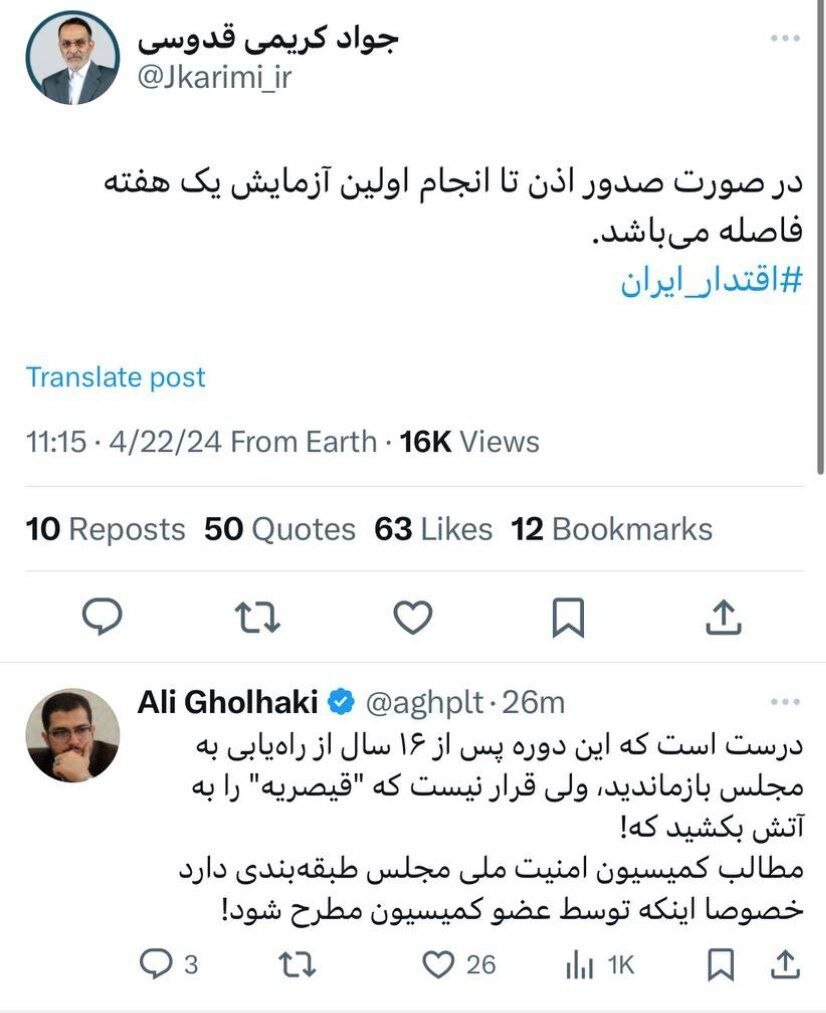View the 63 Likes list

[x=433, y=529]
